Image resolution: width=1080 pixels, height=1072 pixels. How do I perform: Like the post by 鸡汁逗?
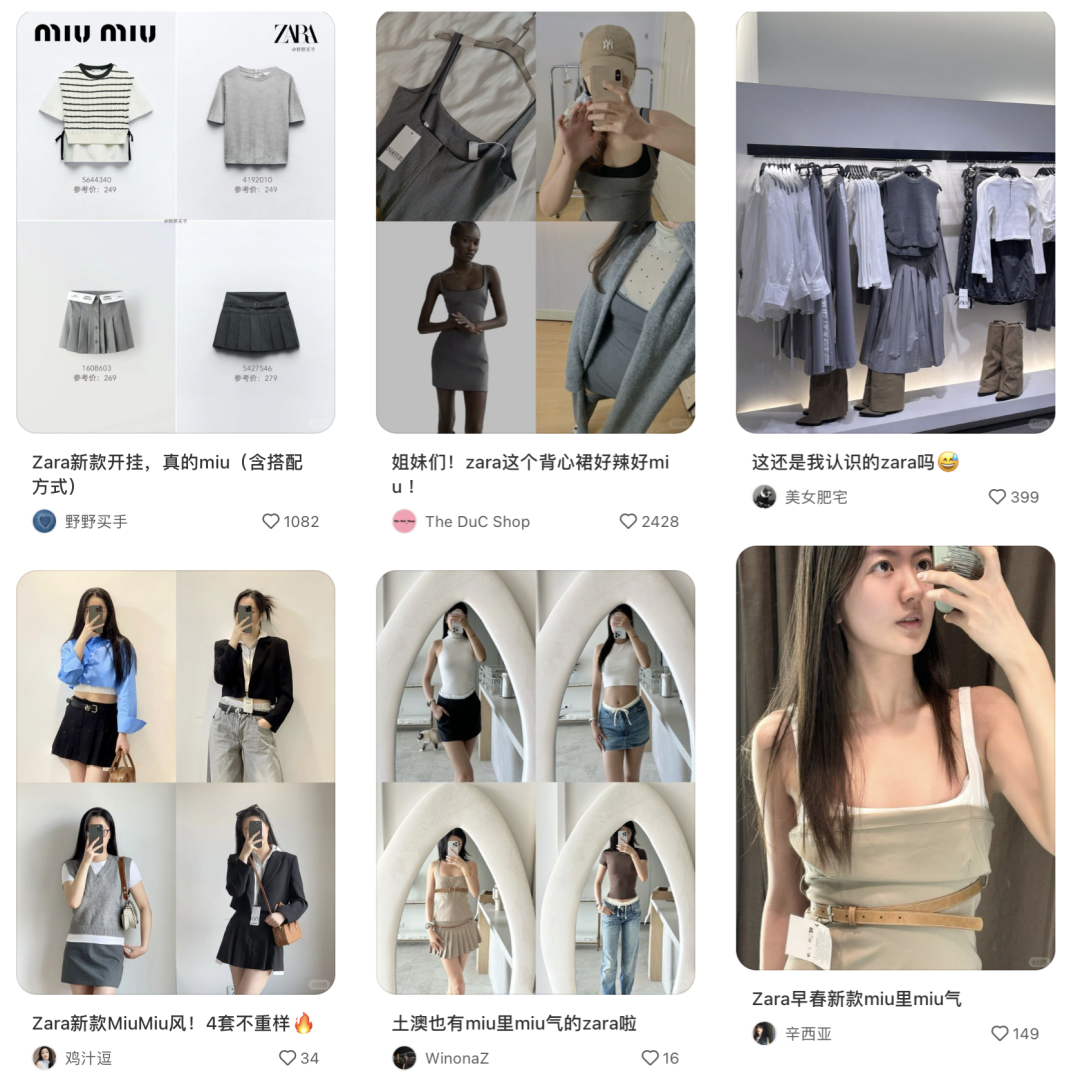(288, 1058)
